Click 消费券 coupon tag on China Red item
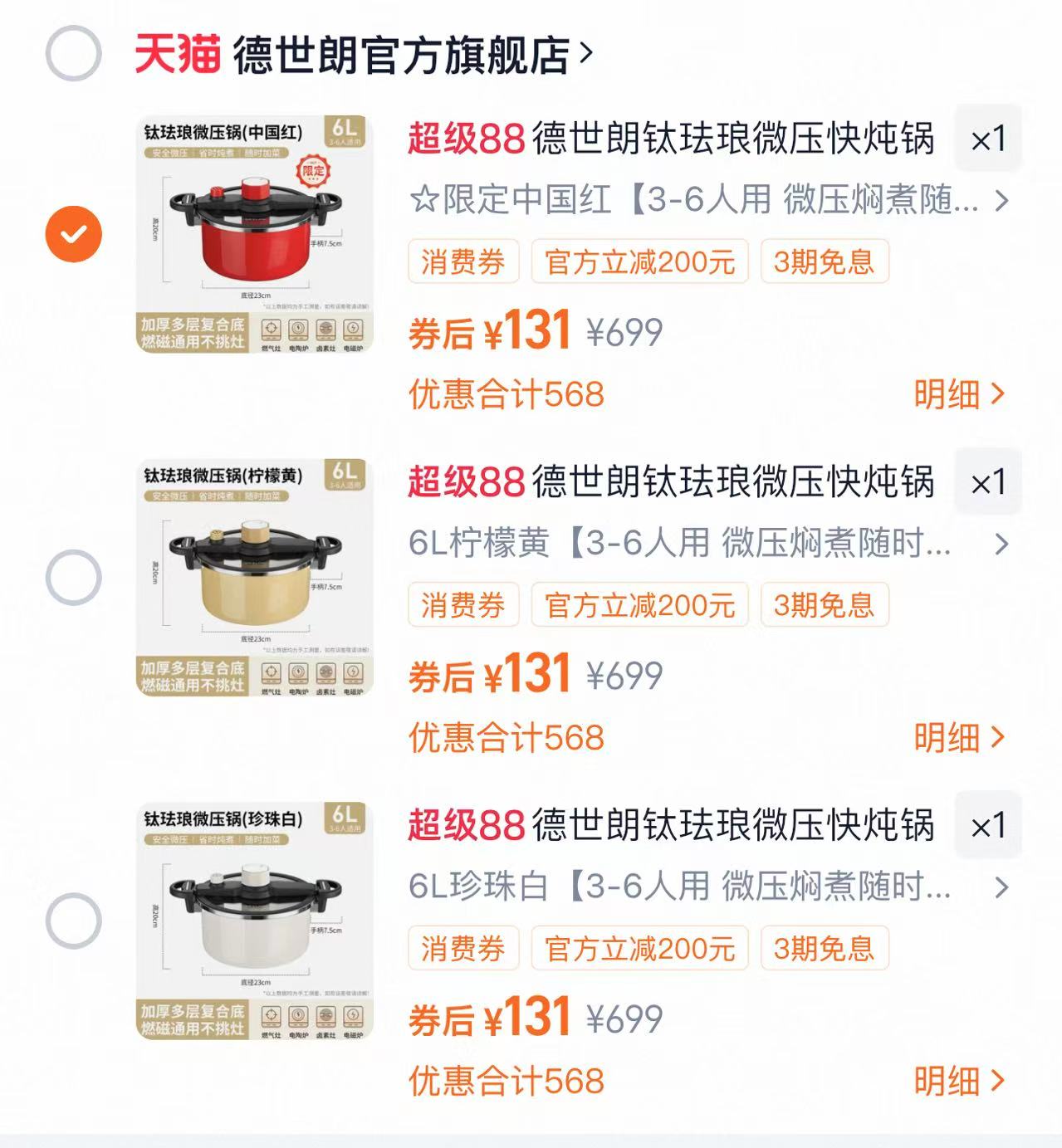The height and width of the screenshot is (1148, 1062). [462, 259]
